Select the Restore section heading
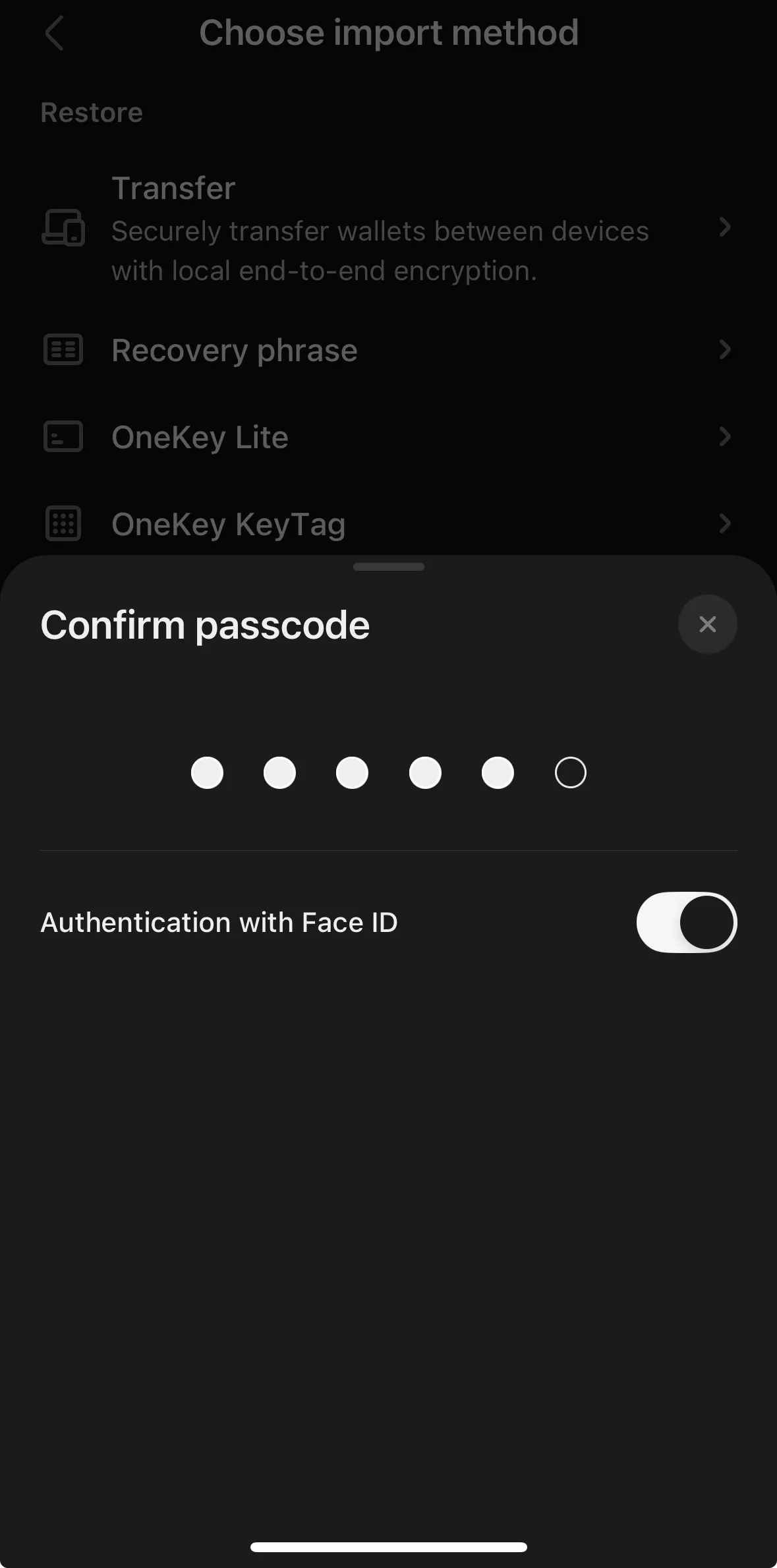Screen dimensions: 777x1568 [x=92, y=112]
